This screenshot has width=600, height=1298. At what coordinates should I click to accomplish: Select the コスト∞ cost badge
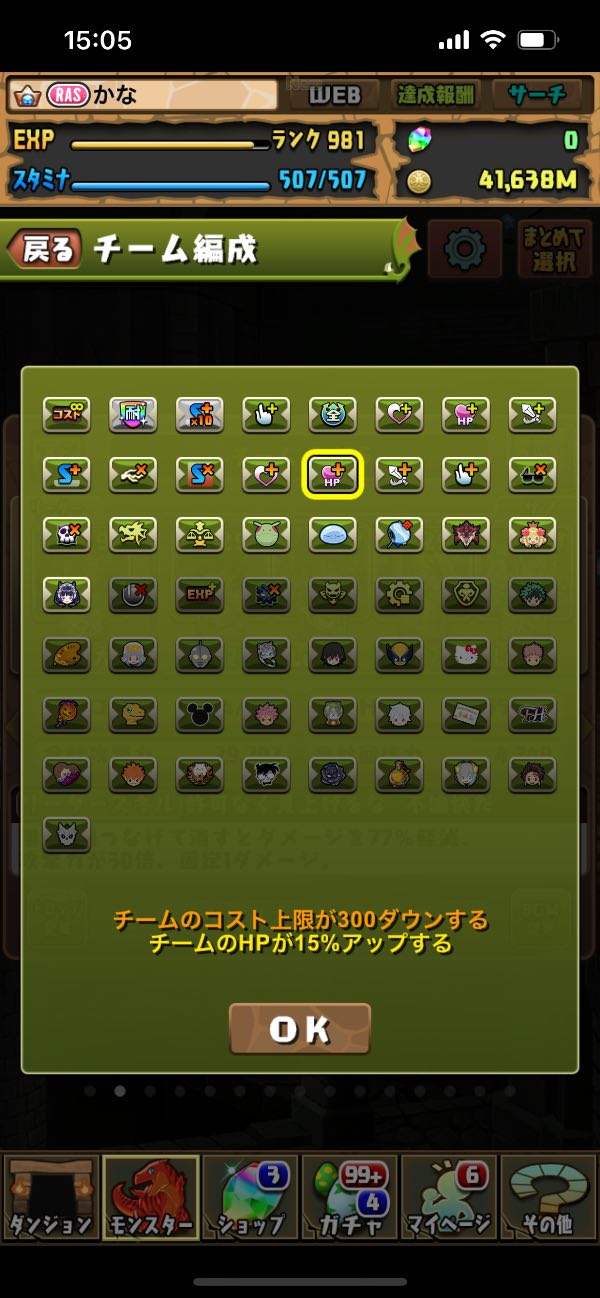click(x=66, y=414)
